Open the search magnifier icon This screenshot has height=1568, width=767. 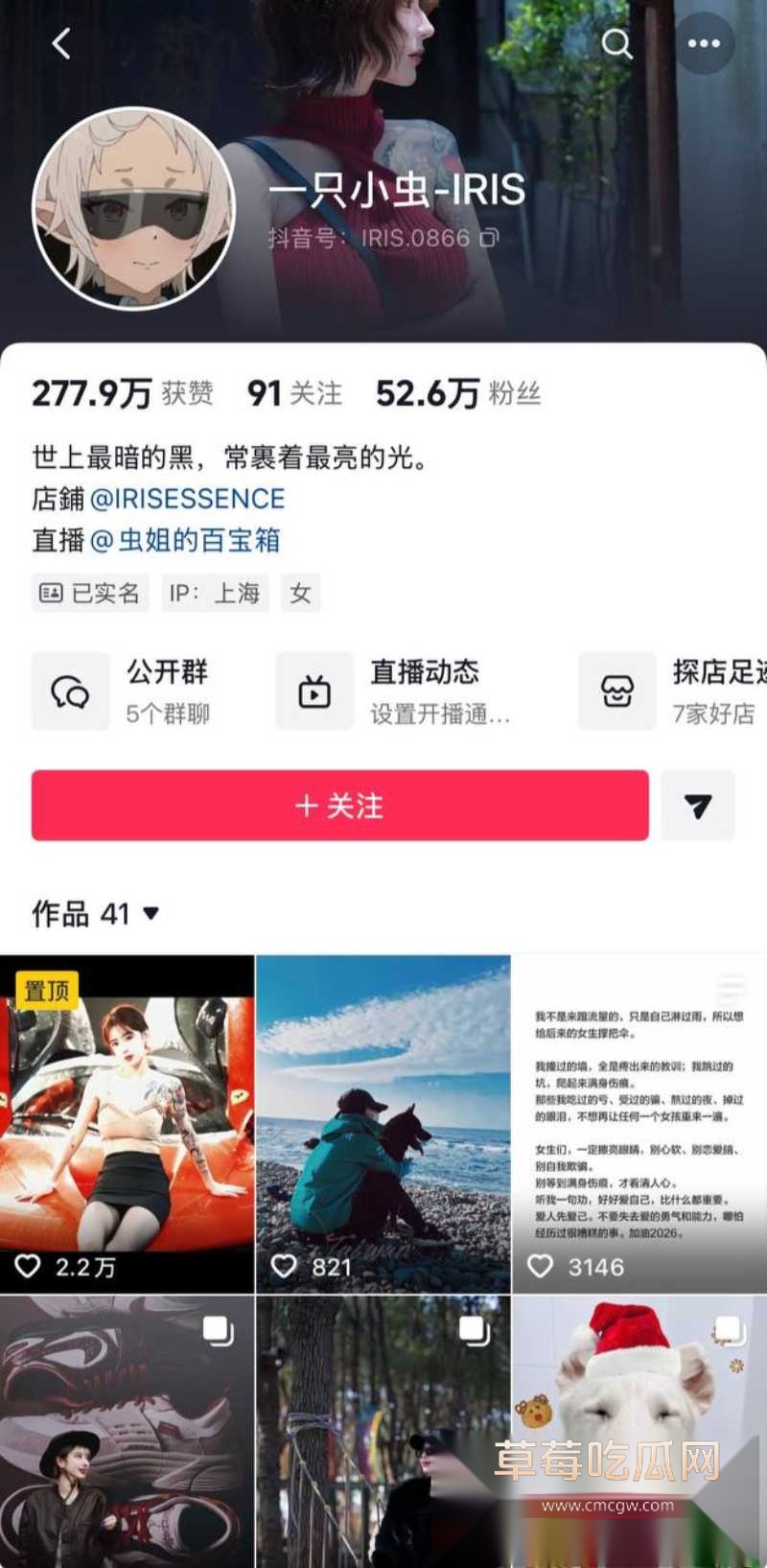[x=616, y=43]
